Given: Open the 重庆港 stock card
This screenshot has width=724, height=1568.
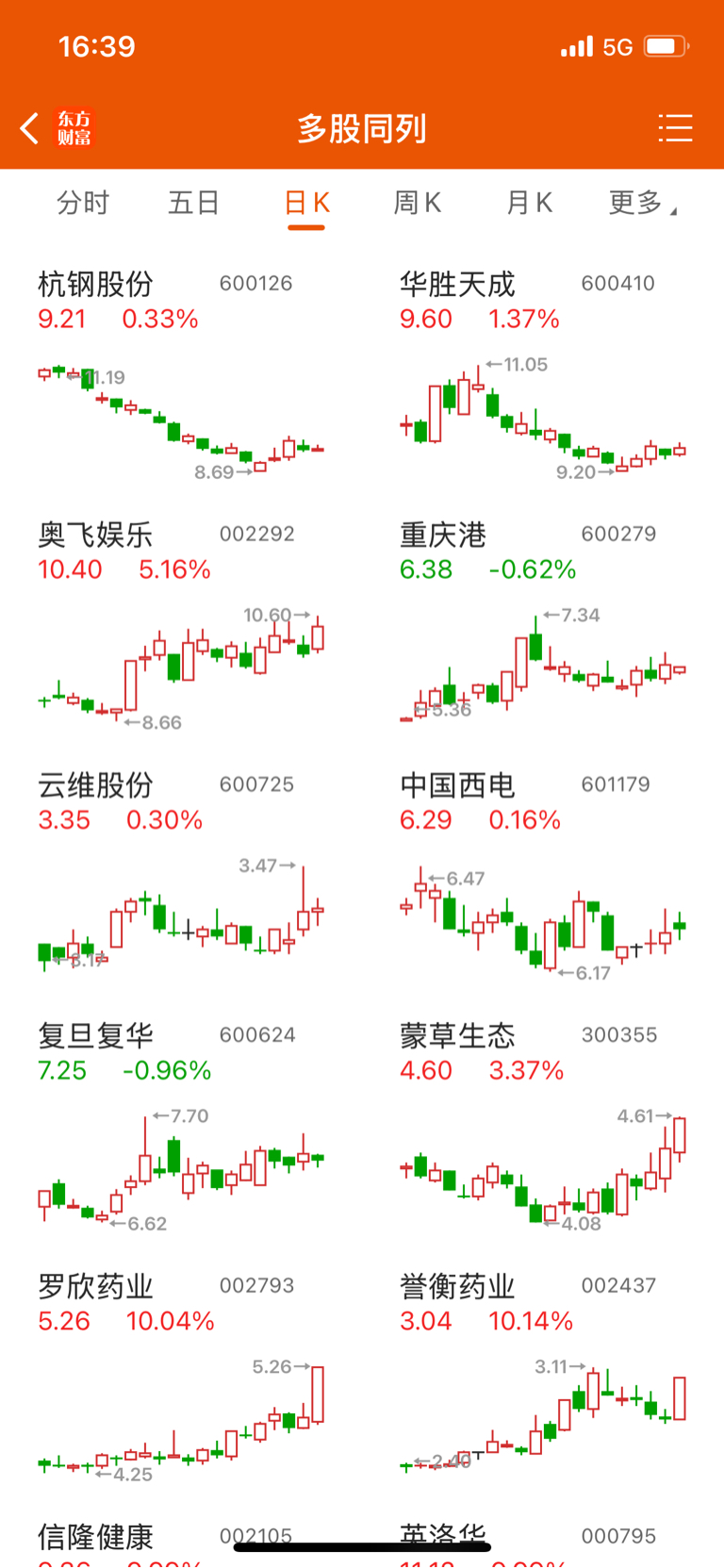Looking at the screenshot, I should (x=543, y=628).
